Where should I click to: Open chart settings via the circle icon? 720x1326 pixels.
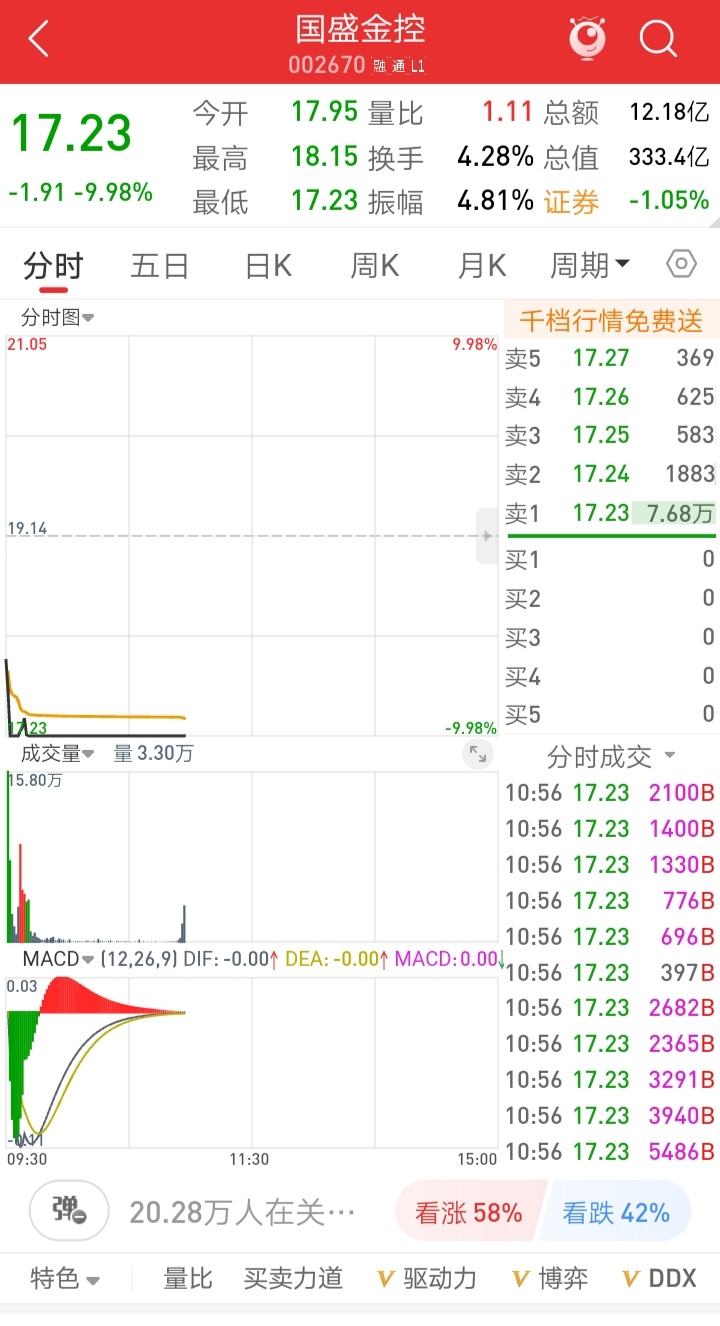[681, 263]
